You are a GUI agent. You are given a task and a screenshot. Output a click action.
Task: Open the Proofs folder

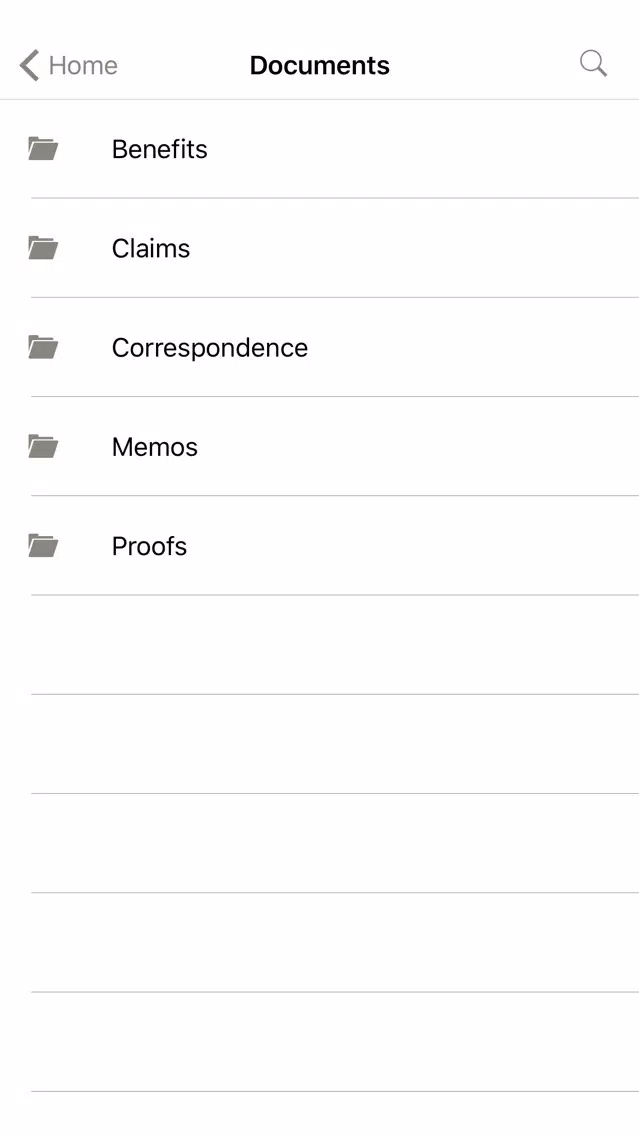320,546
